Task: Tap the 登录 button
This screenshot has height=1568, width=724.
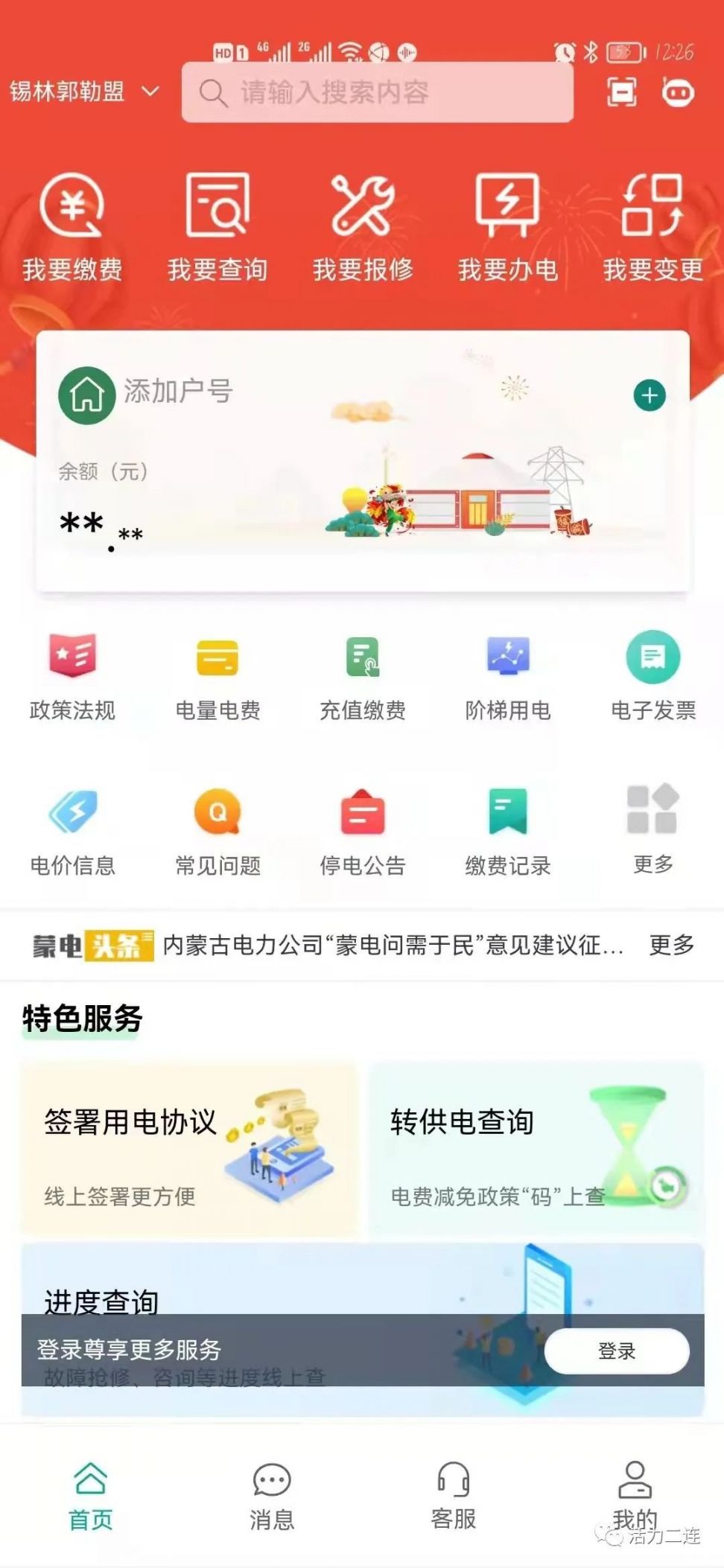Action: [x=617, y=1351]
